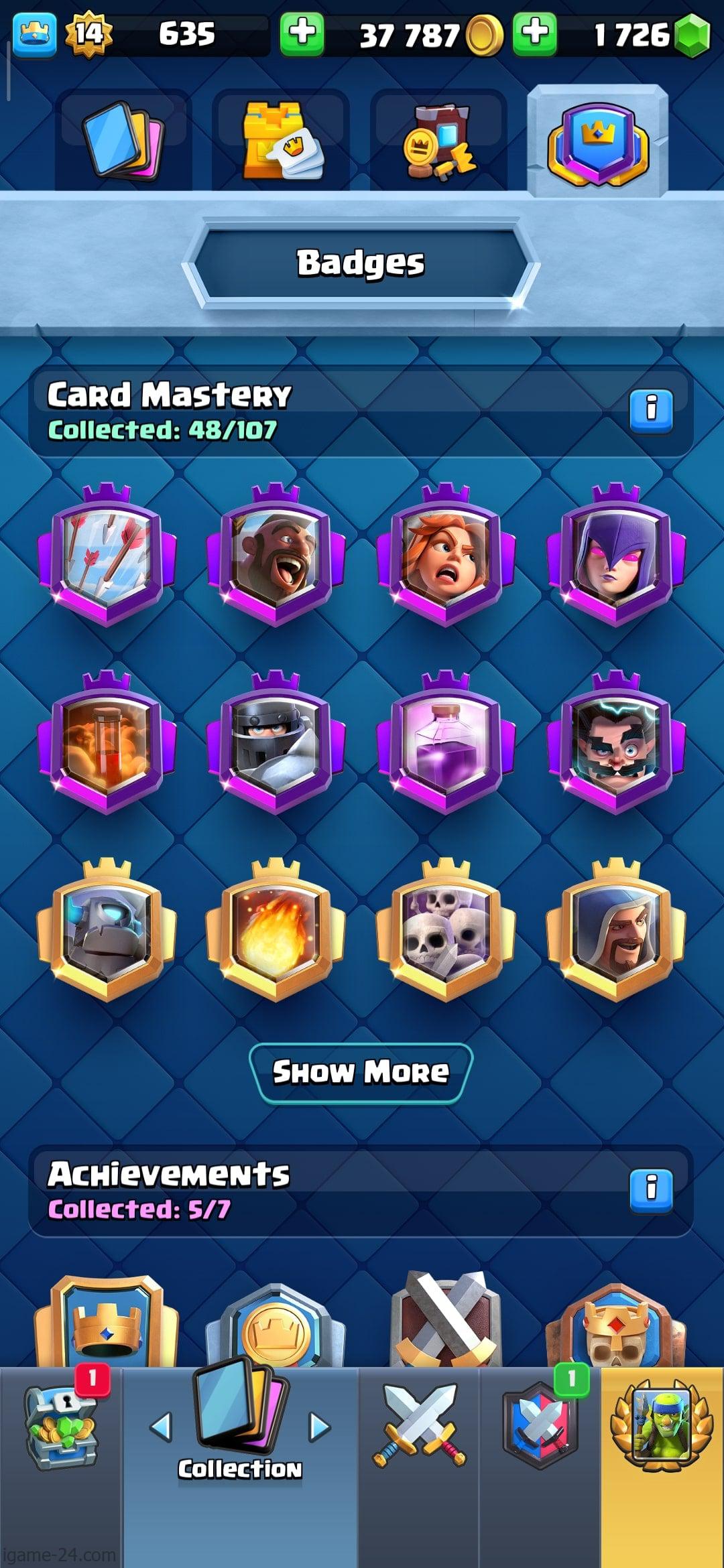Show Achievements info

pos(650,1190)
